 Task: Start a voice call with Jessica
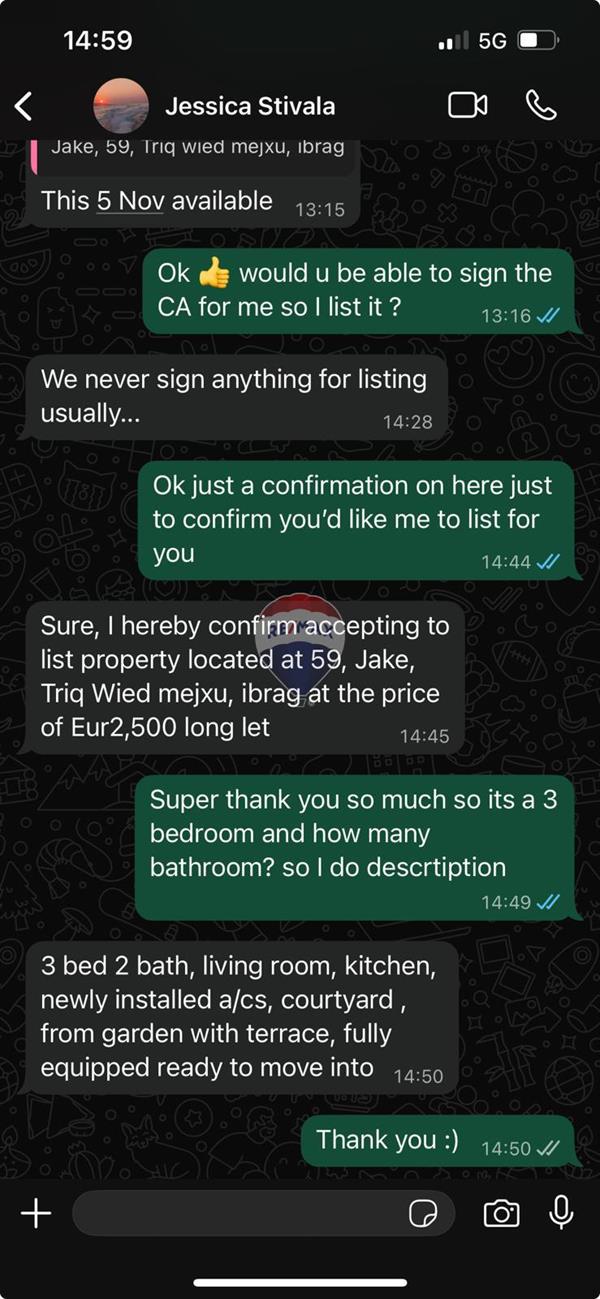[x=541, y=105]
